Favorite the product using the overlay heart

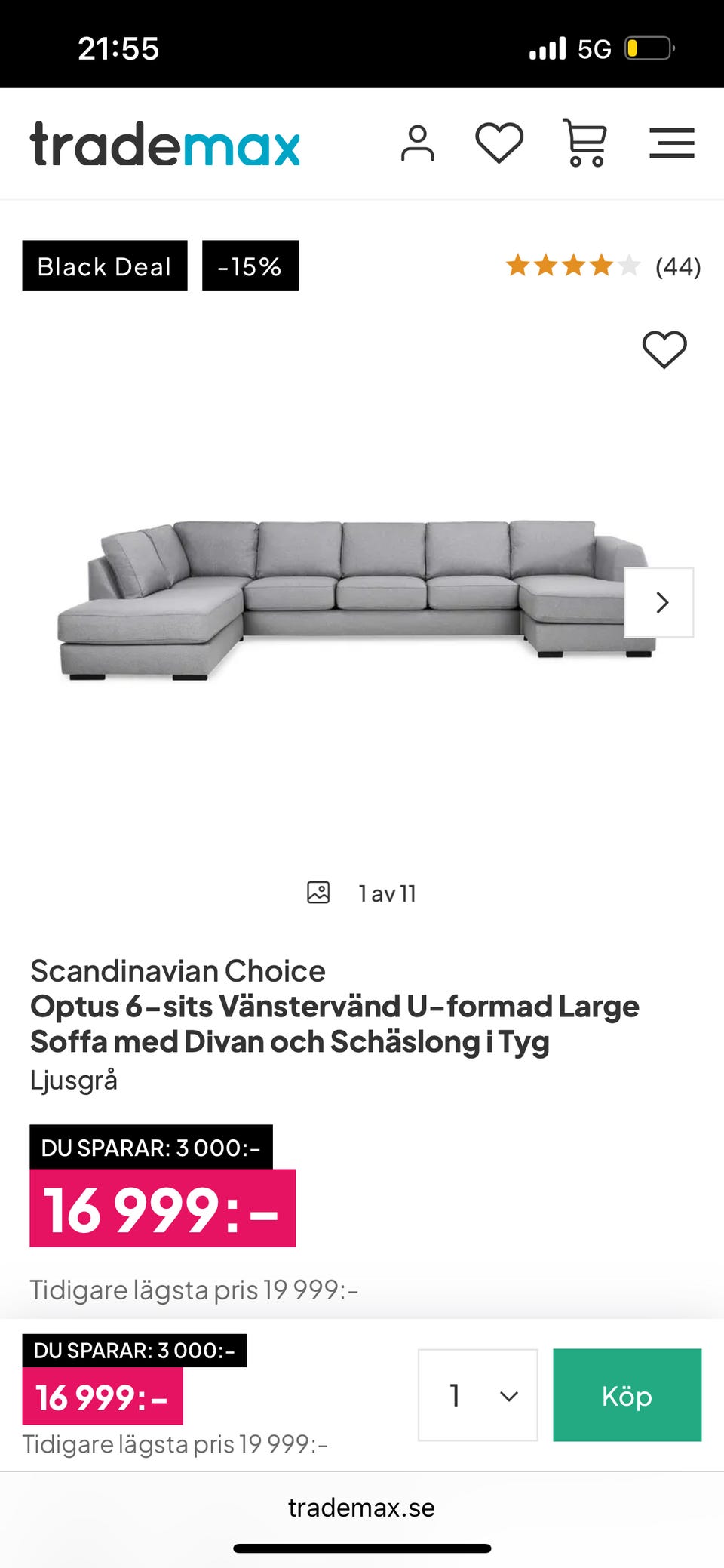tap(663, 349)
